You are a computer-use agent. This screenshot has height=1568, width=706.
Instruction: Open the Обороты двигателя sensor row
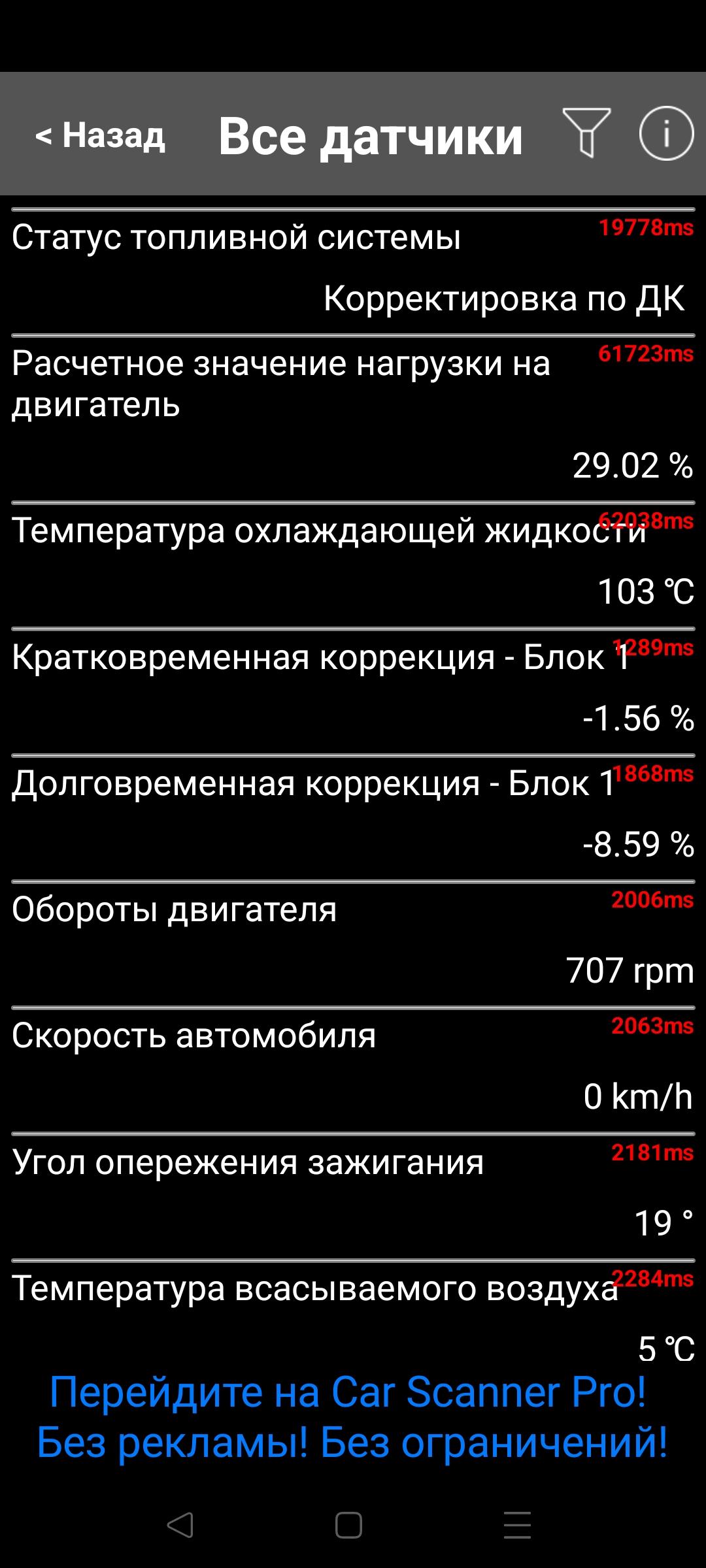353,943
